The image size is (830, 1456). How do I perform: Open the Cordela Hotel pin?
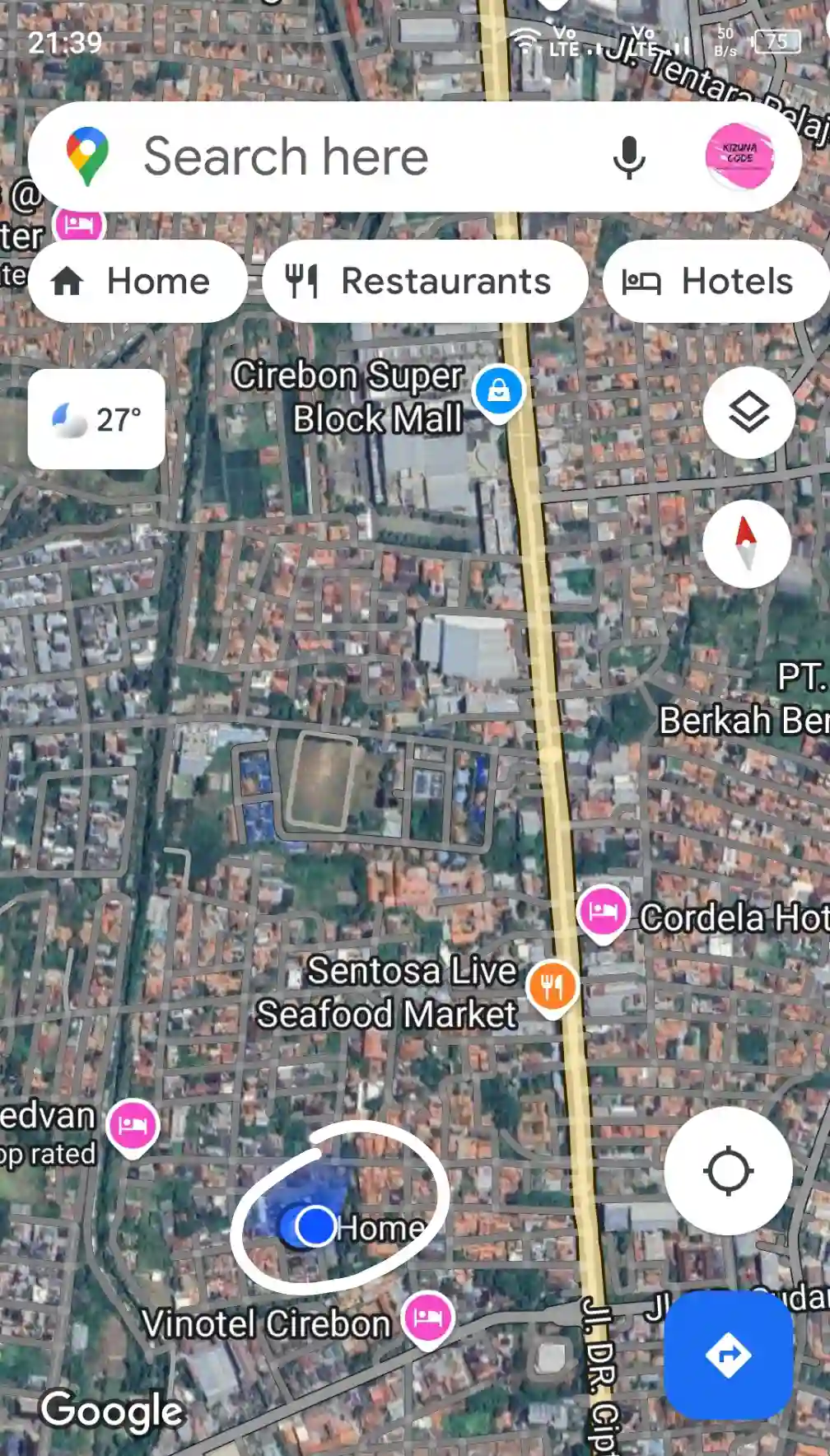603,912
